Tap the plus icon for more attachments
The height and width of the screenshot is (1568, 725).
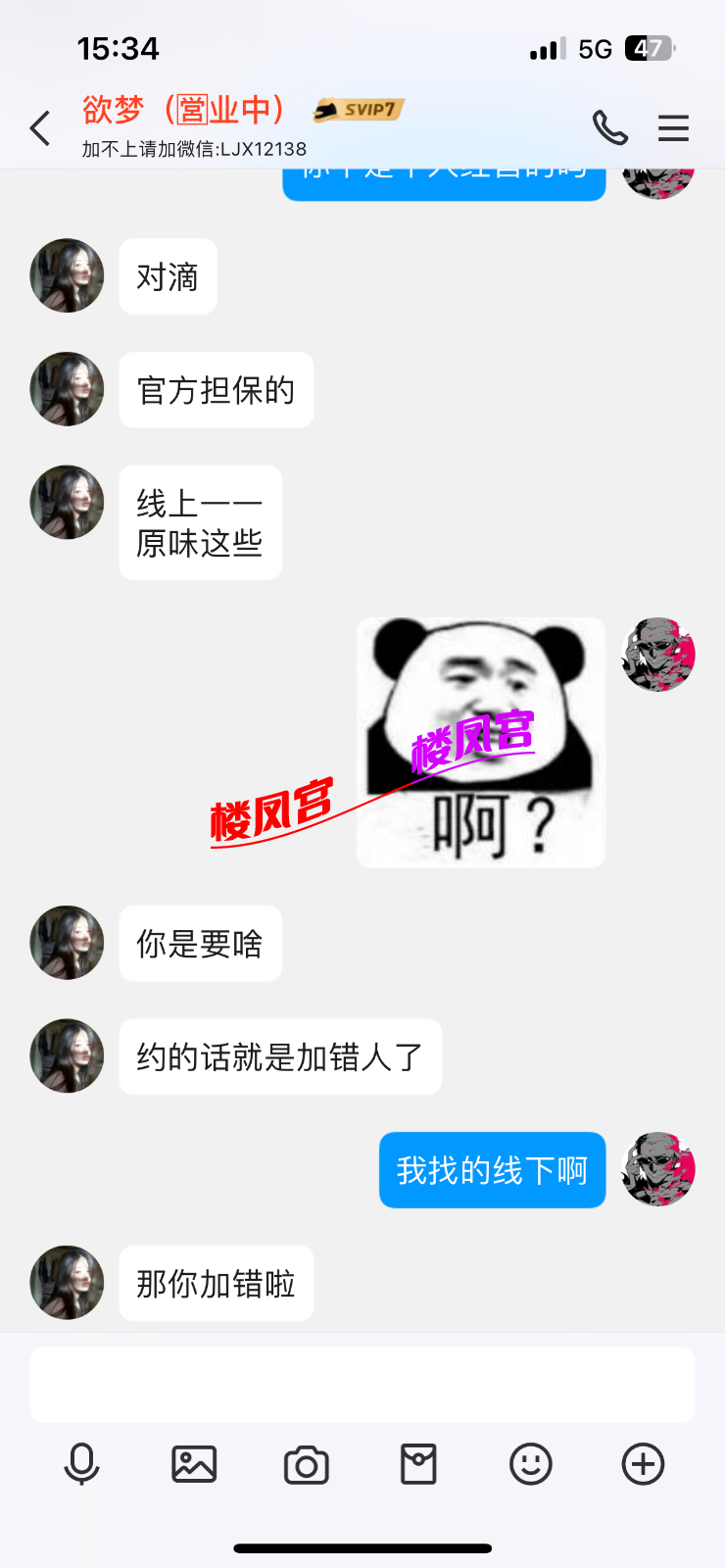[x=642, y=1463]
